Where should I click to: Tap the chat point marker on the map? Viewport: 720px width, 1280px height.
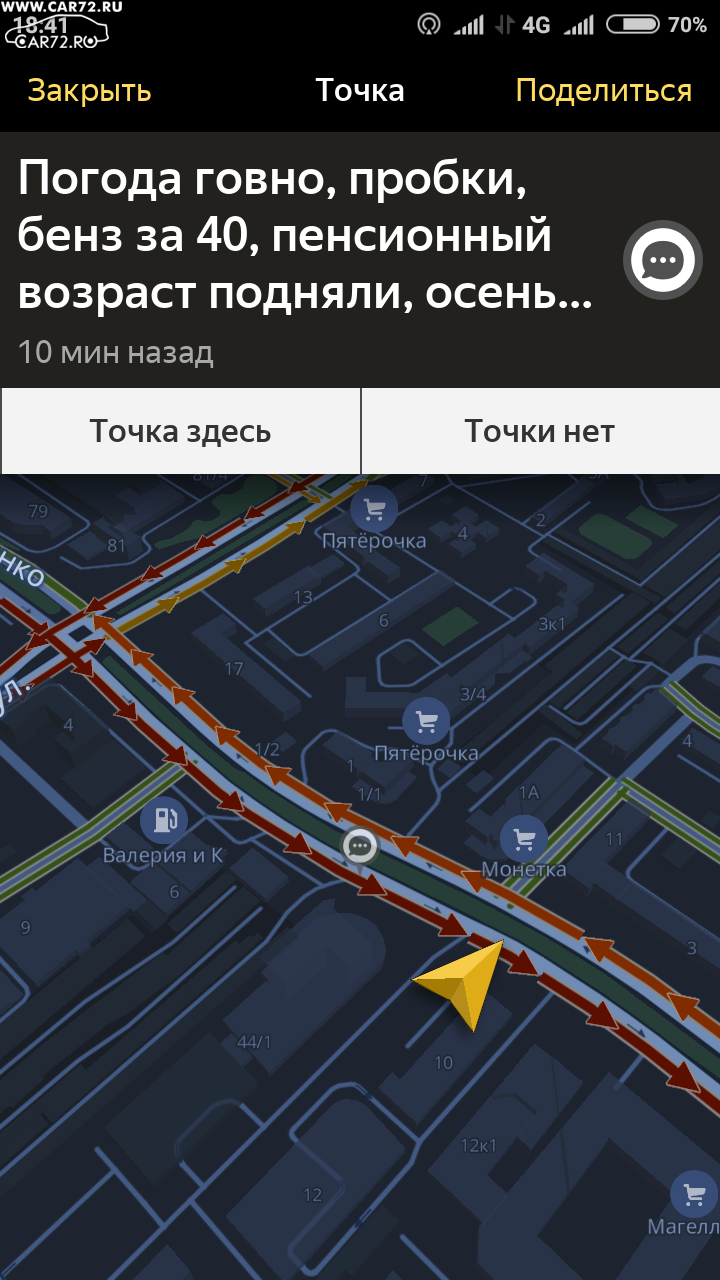(360, 847)
